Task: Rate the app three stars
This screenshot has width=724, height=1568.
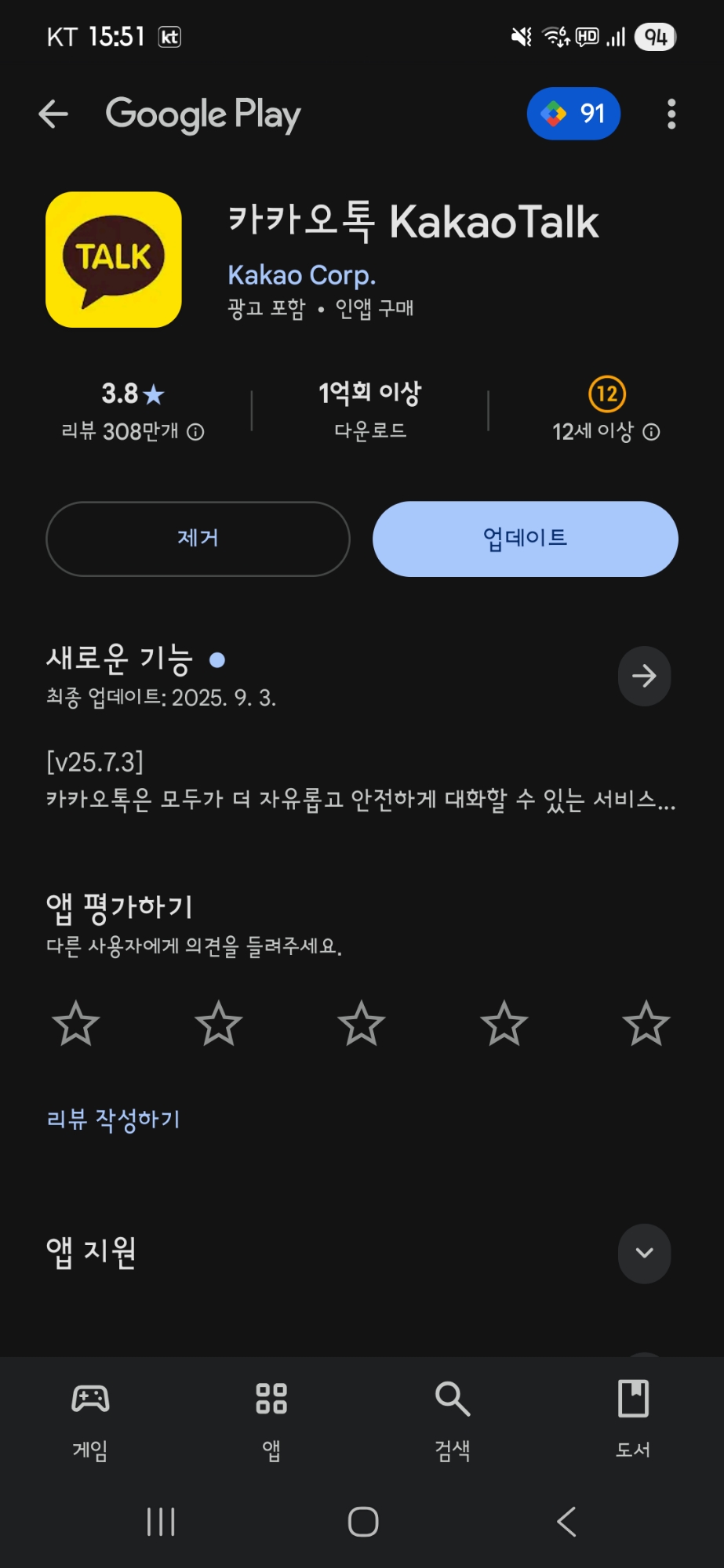Action: tap(361, 1023)
